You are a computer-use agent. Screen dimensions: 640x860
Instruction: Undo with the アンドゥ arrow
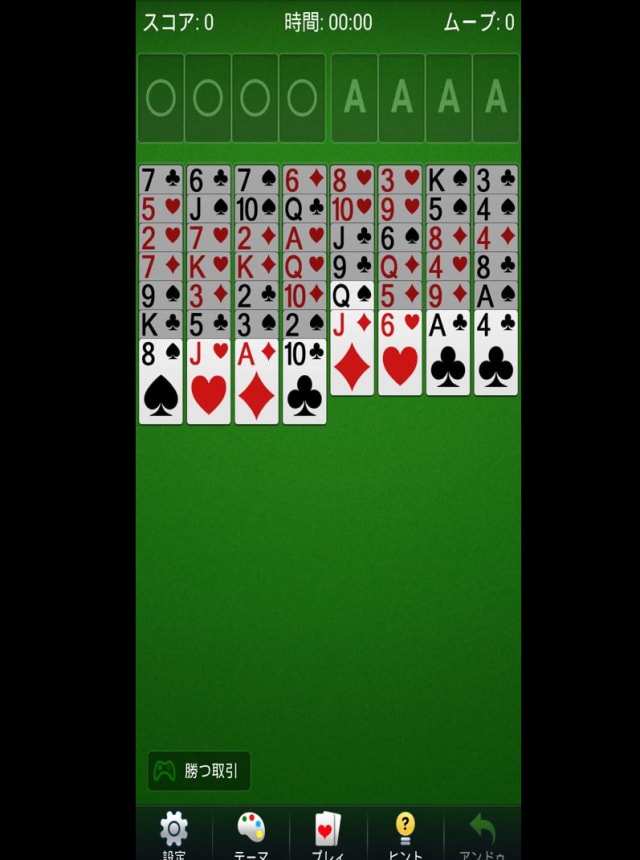pos(483,833)
